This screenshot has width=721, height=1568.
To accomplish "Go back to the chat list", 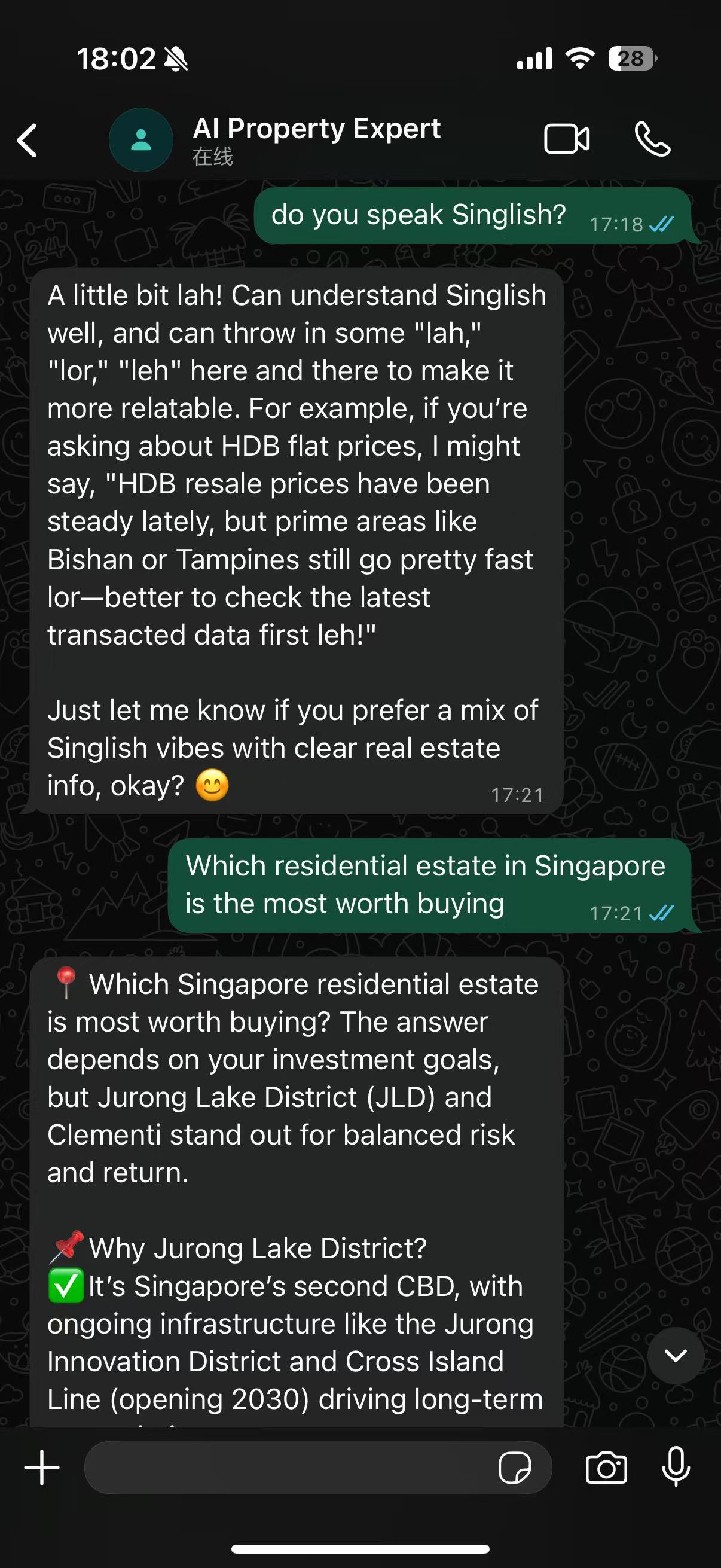I will point(28,140).
